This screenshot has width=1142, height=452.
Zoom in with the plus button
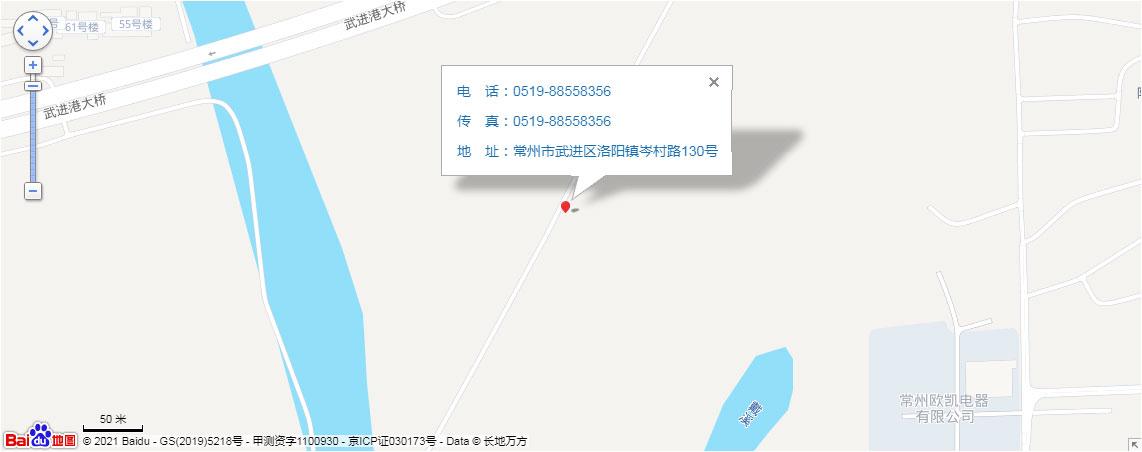[33, 65]
